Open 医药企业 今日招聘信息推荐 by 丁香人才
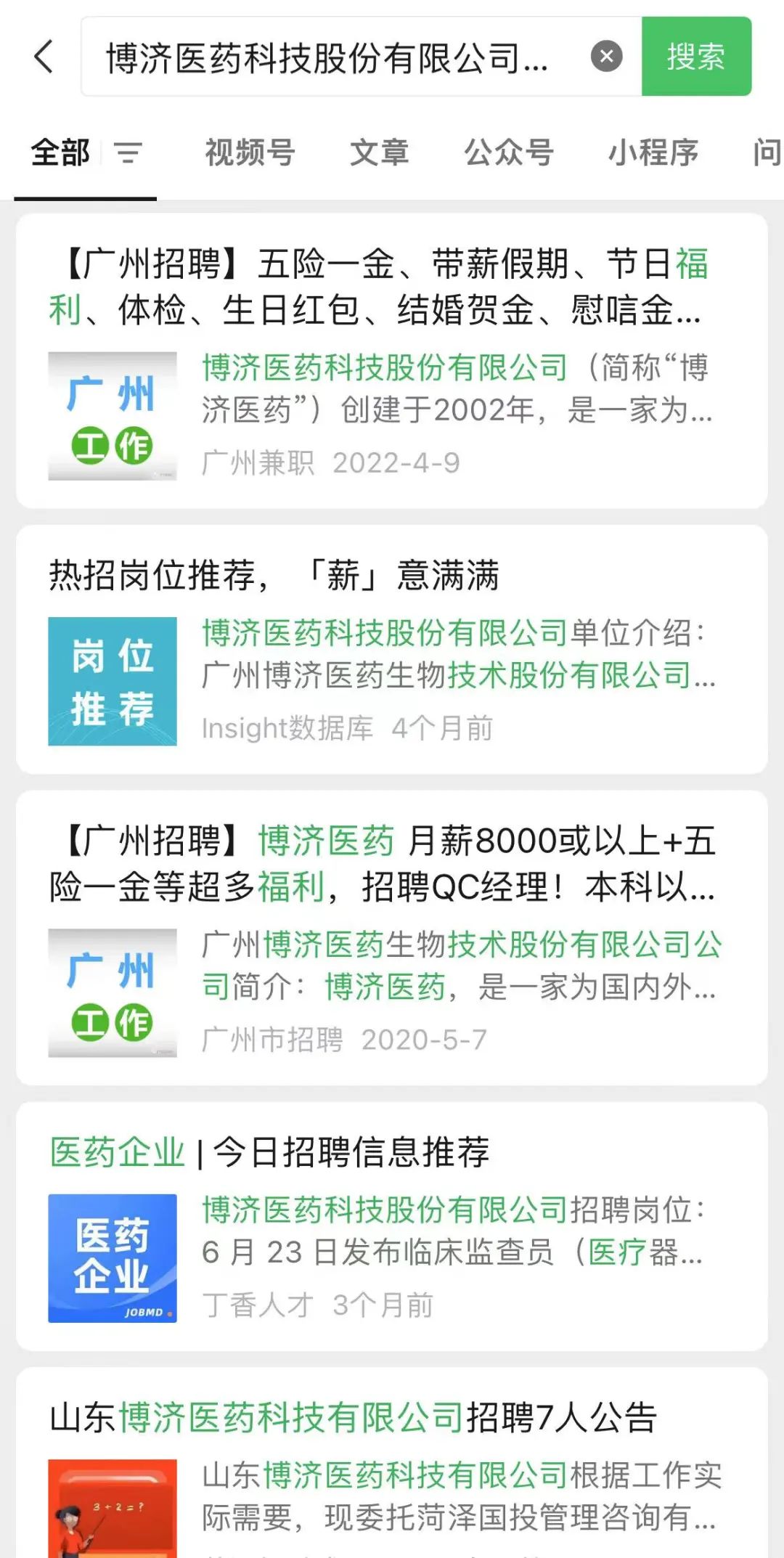Image resolution: width=784 pixels, height=1558 pixels. click(392, 1227)
